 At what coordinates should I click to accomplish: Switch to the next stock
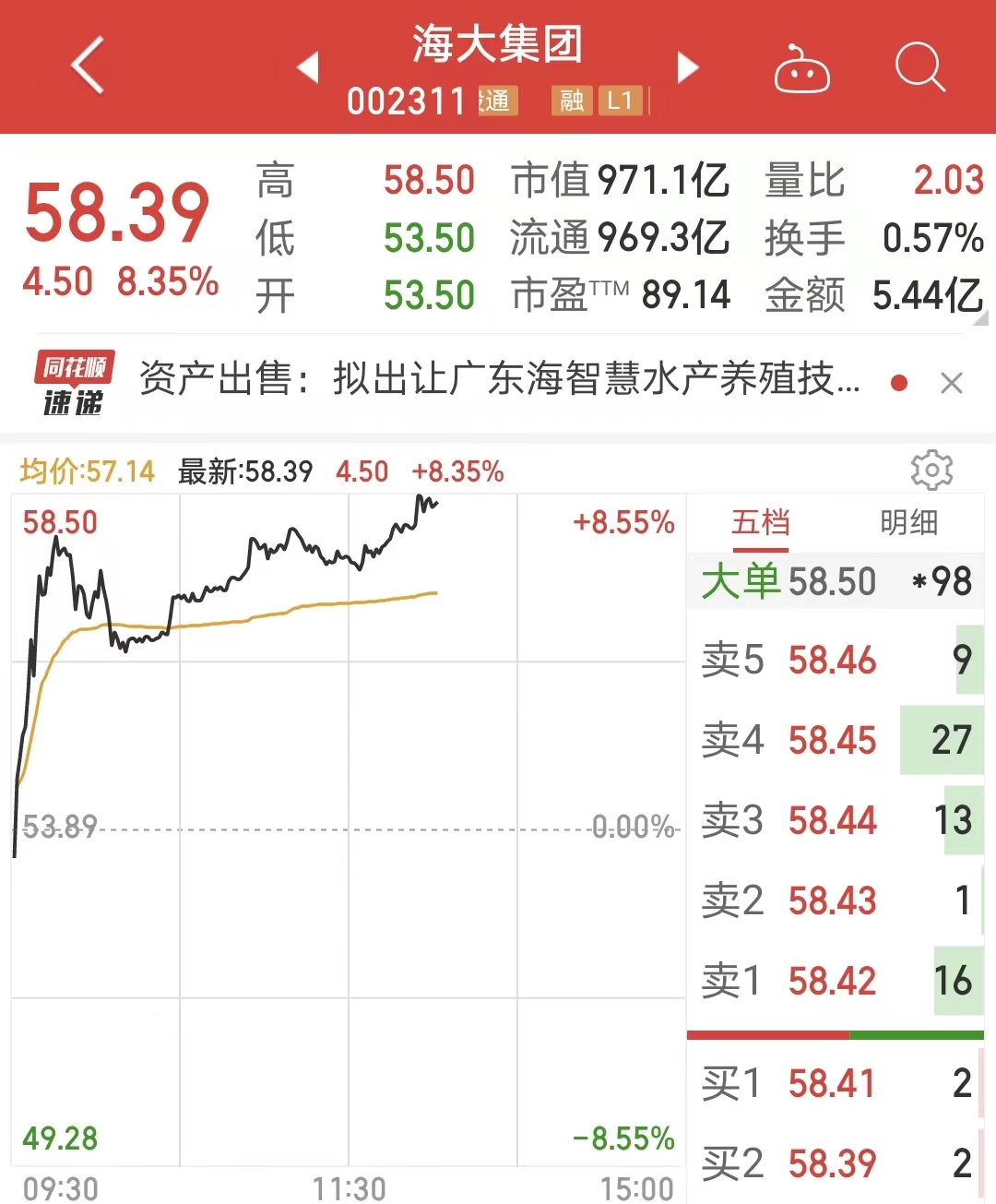[x=687, y=67]
